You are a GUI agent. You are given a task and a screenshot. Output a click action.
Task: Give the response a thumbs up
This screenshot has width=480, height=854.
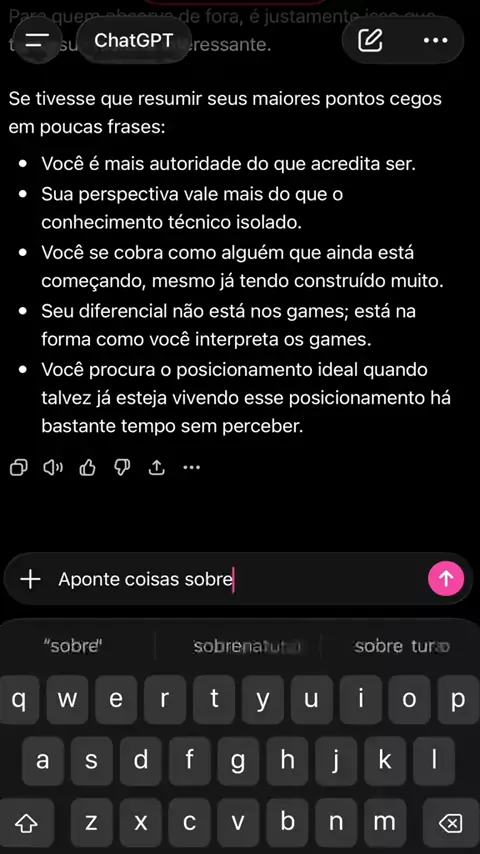87,467
